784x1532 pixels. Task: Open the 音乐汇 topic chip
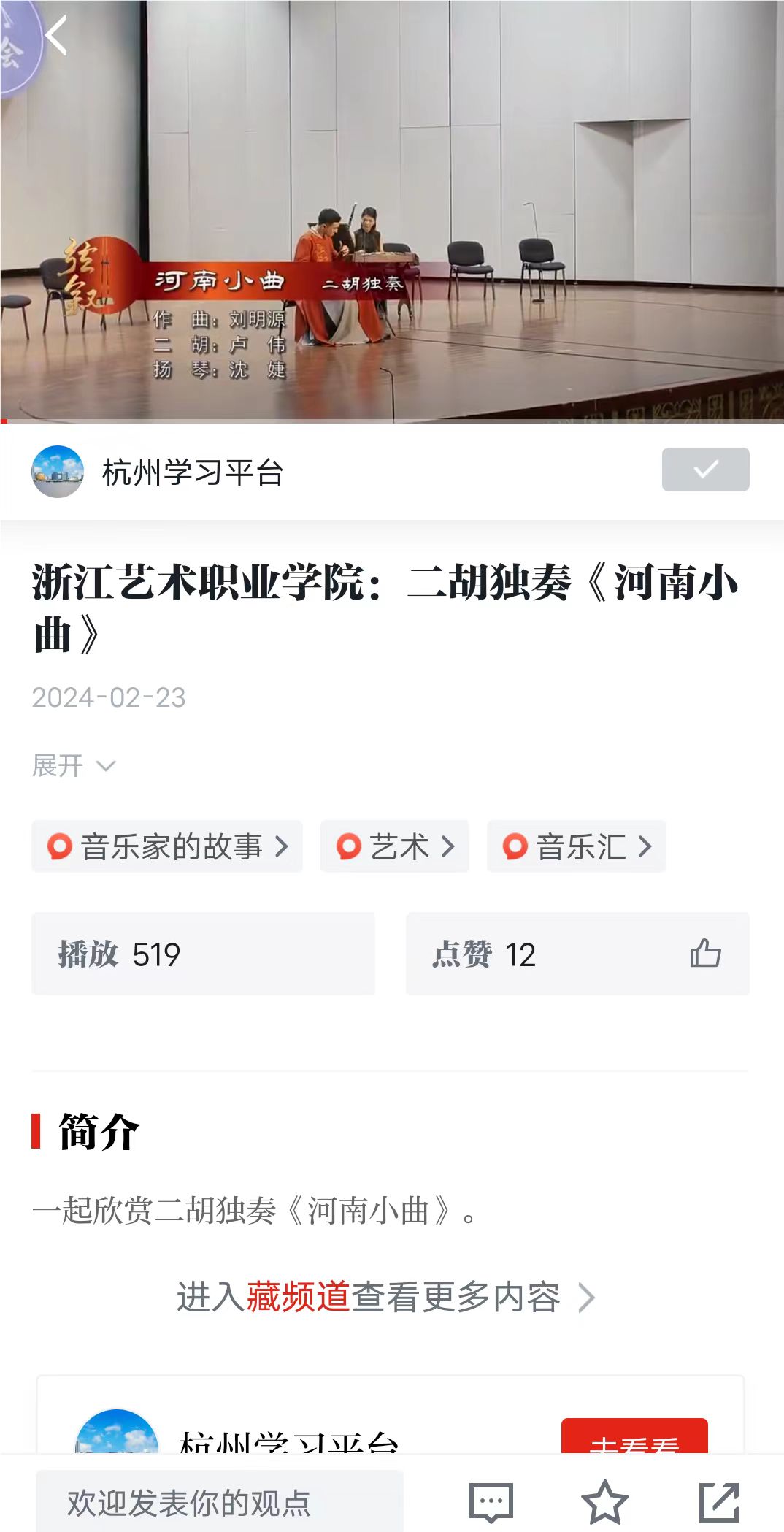click(x=577, y=846)
